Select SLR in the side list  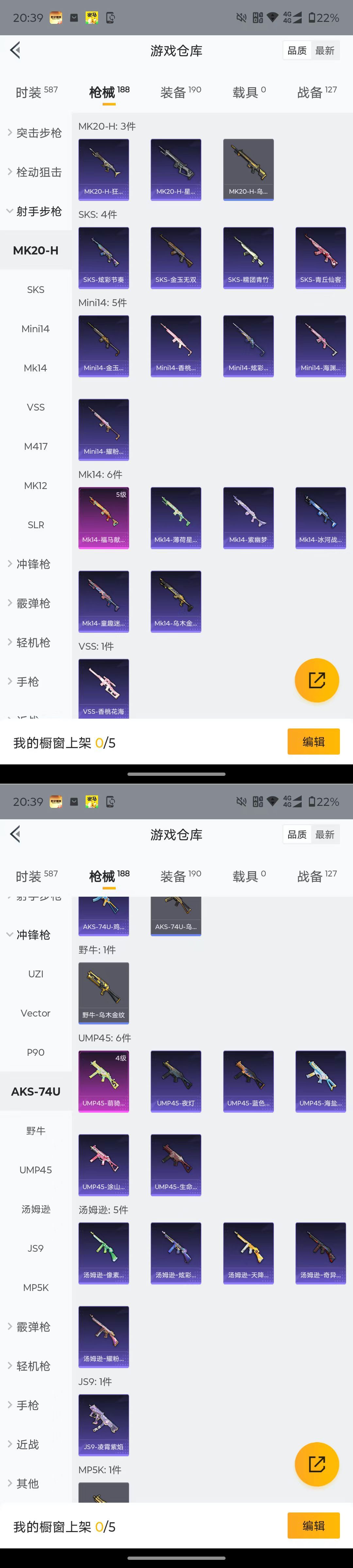[35, 525]
